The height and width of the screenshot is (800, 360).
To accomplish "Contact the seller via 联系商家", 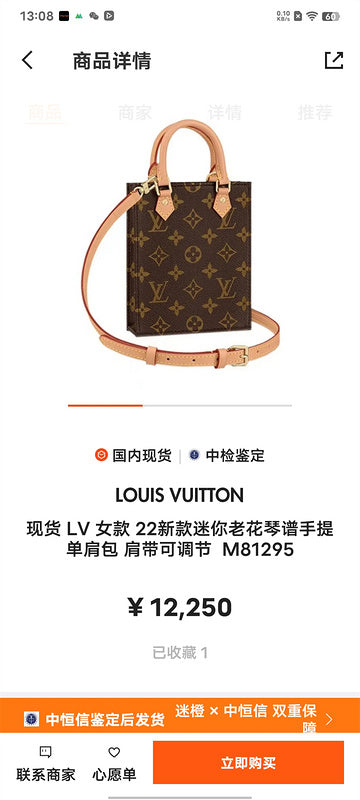I will pyautogui.click(x=45, y=764).
